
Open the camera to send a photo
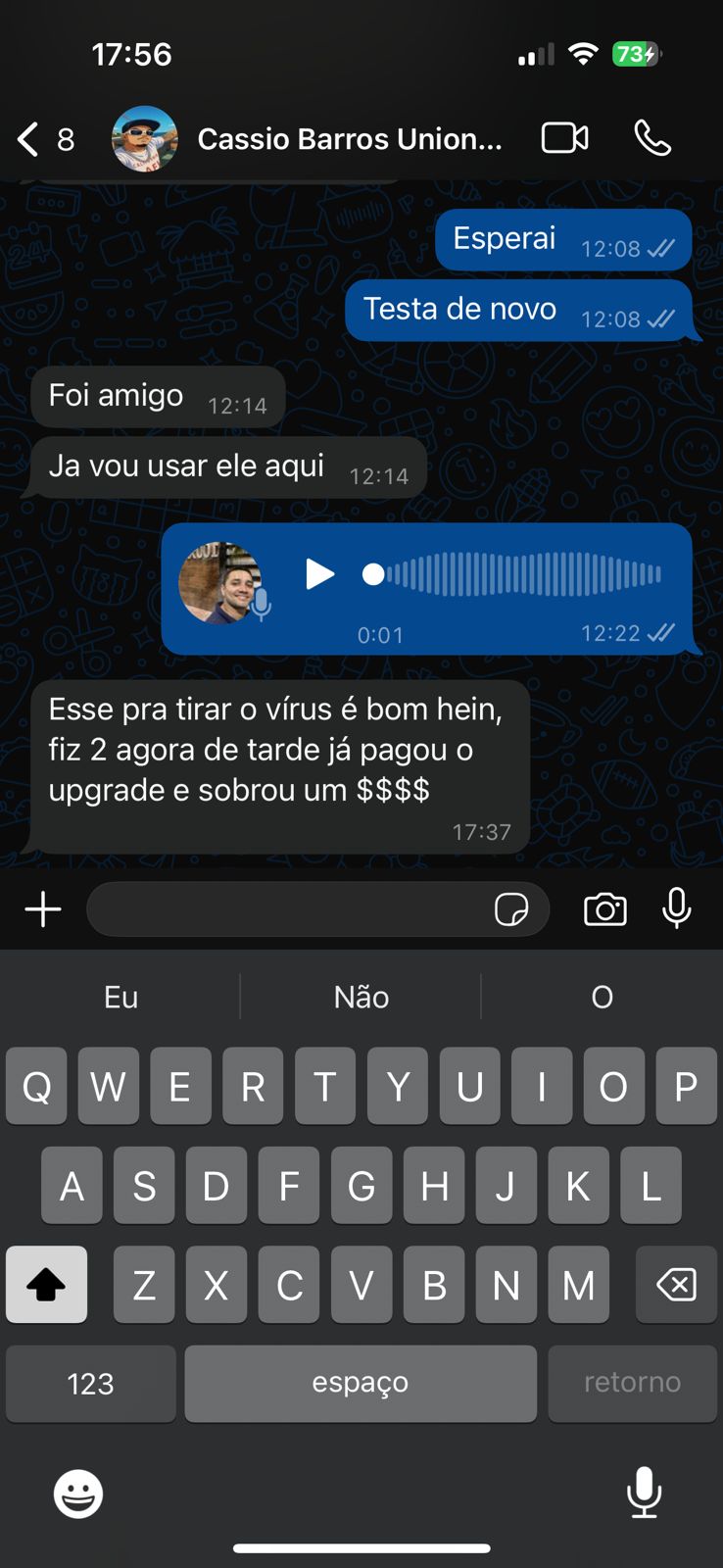tap(605, 909)
